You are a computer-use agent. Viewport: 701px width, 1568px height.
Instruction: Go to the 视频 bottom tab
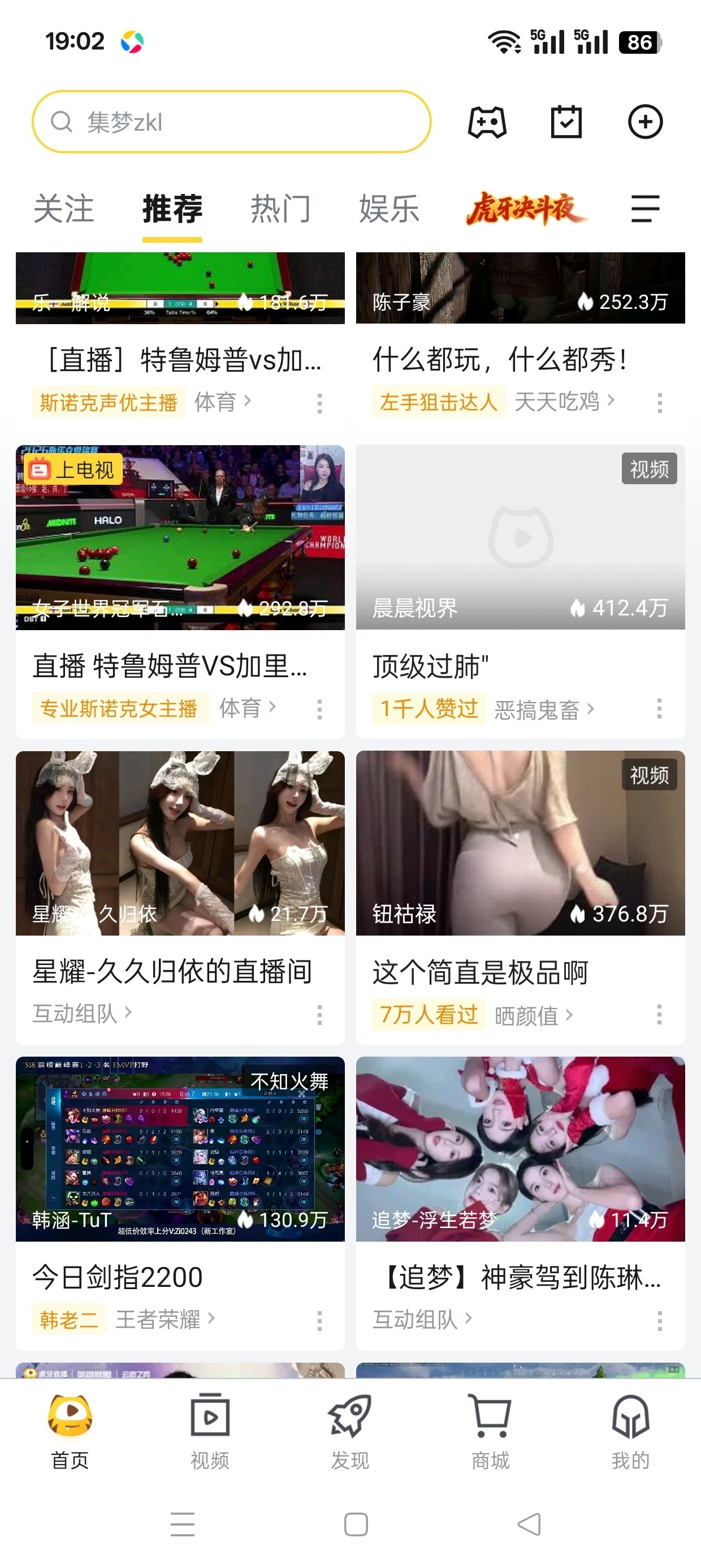[210, 1431]
